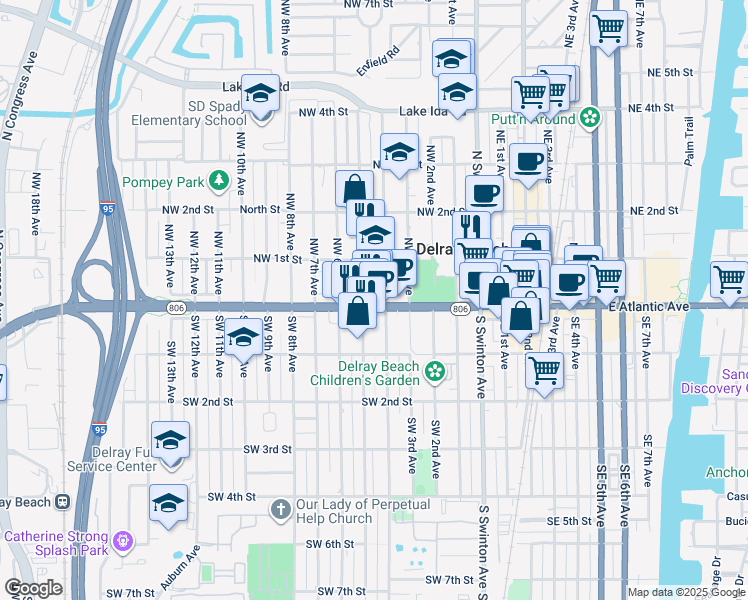This screenshot has width=748, height=600.
Task: Open the coffee cup marker below Putt'n Around
Action: [x=528, y=162]
